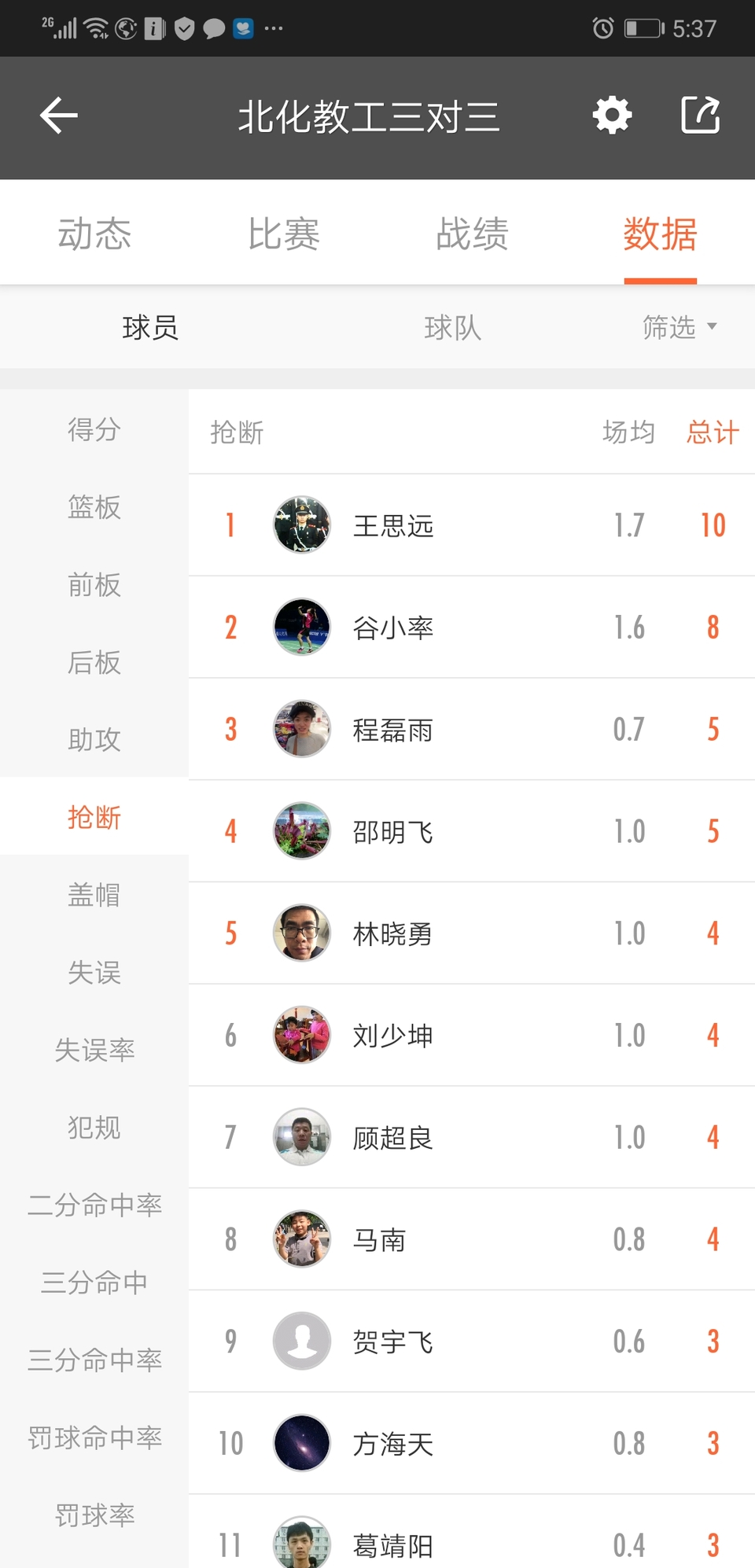Choose the 盖帽 stat category
This screenshot has height=1568, width=755.
(x=94, y=895)
